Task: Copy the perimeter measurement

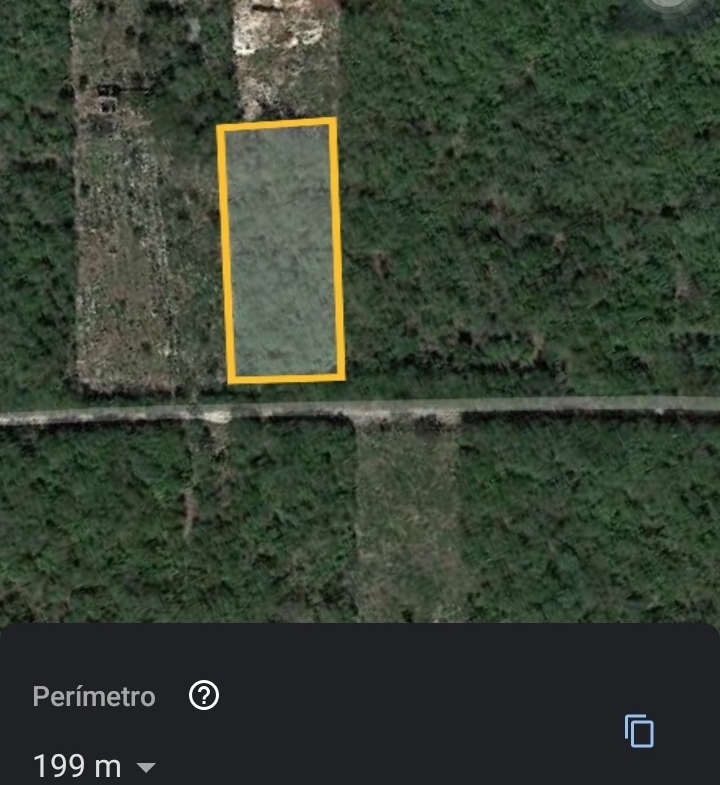Action: (x=639, y=731)
